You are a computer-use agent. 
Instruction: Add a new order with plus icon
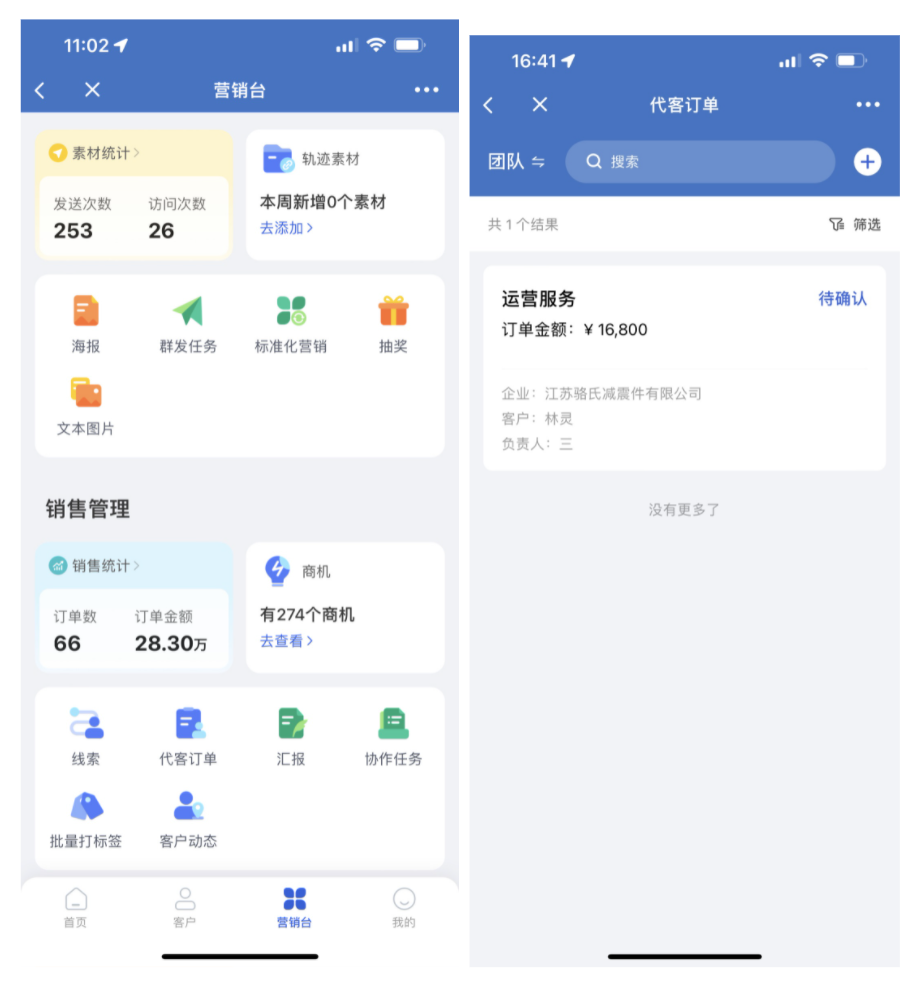[x=867, y=162]
